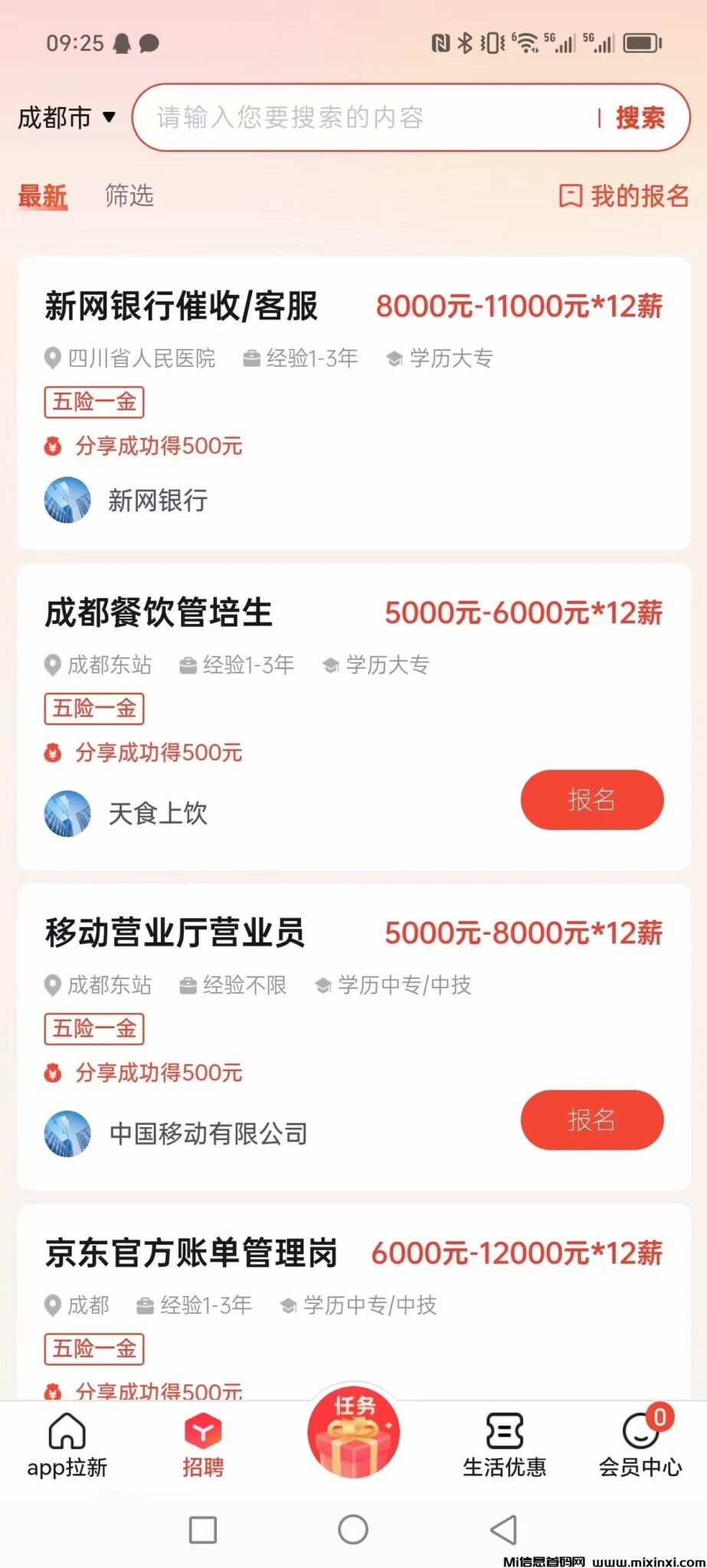The width and height of the screenshot is (707, 1568).
Task: Tap the system home button
Action: coord(353,1530)
